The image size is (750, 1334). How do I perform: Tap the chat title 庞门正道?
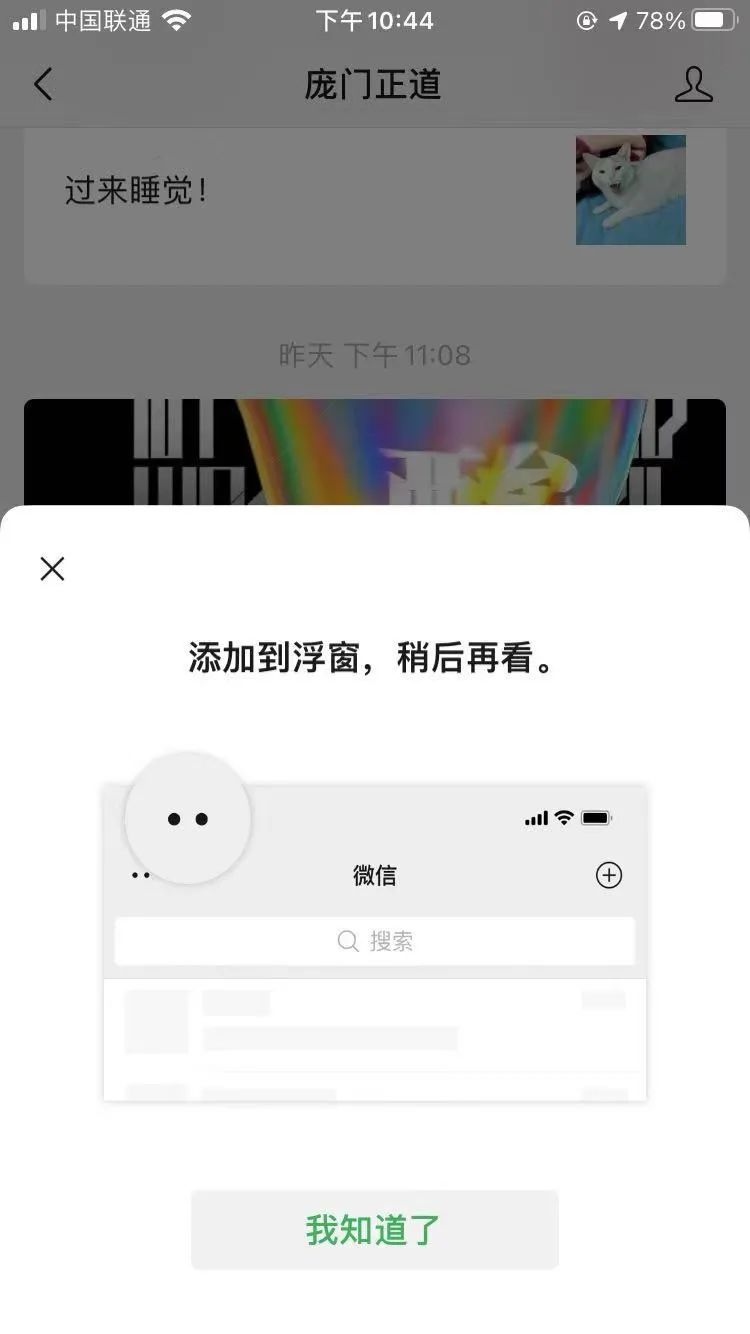pos(374,84)
